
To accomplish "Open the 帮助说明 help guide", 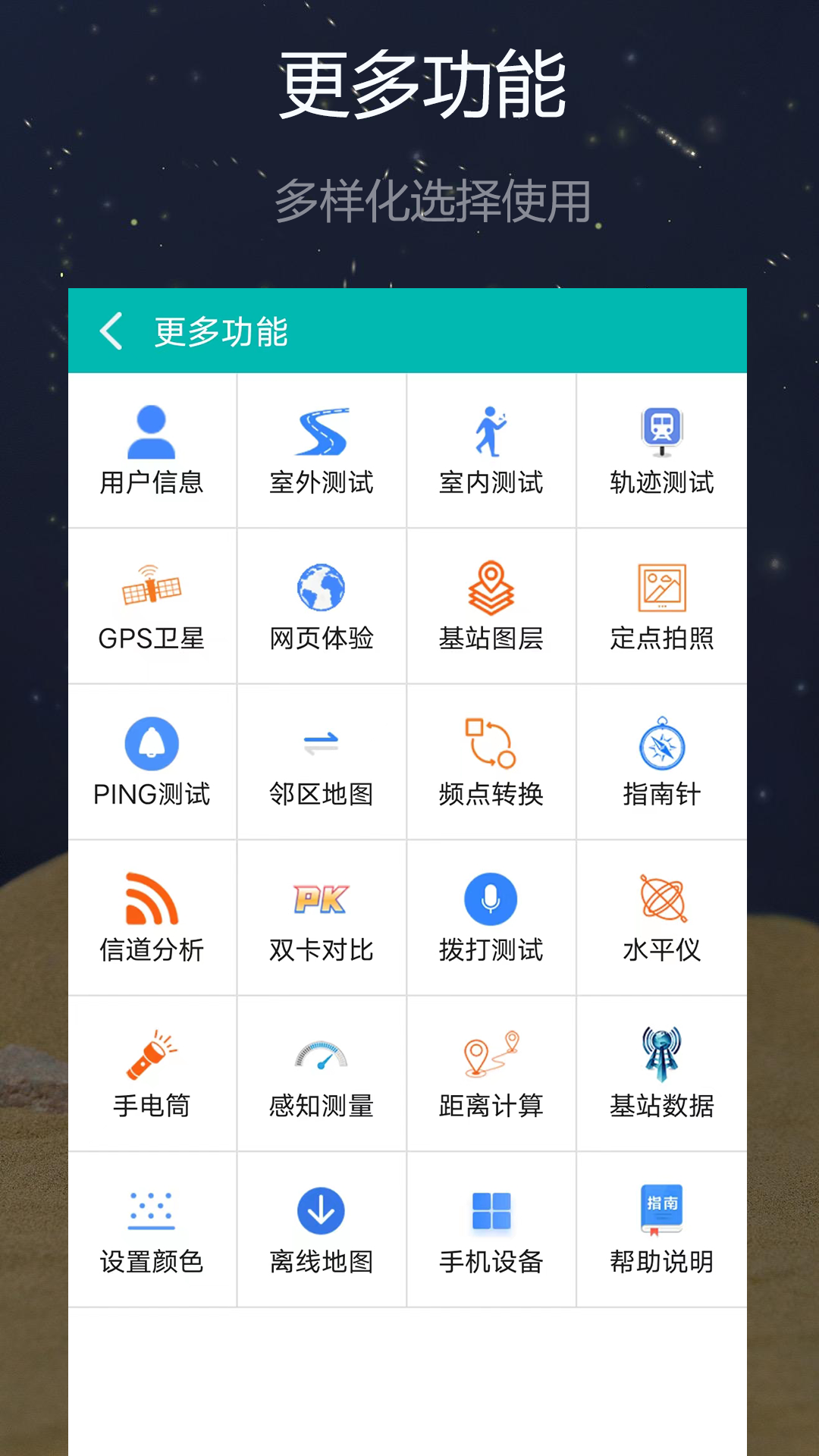I will (x=661, y=1228).
